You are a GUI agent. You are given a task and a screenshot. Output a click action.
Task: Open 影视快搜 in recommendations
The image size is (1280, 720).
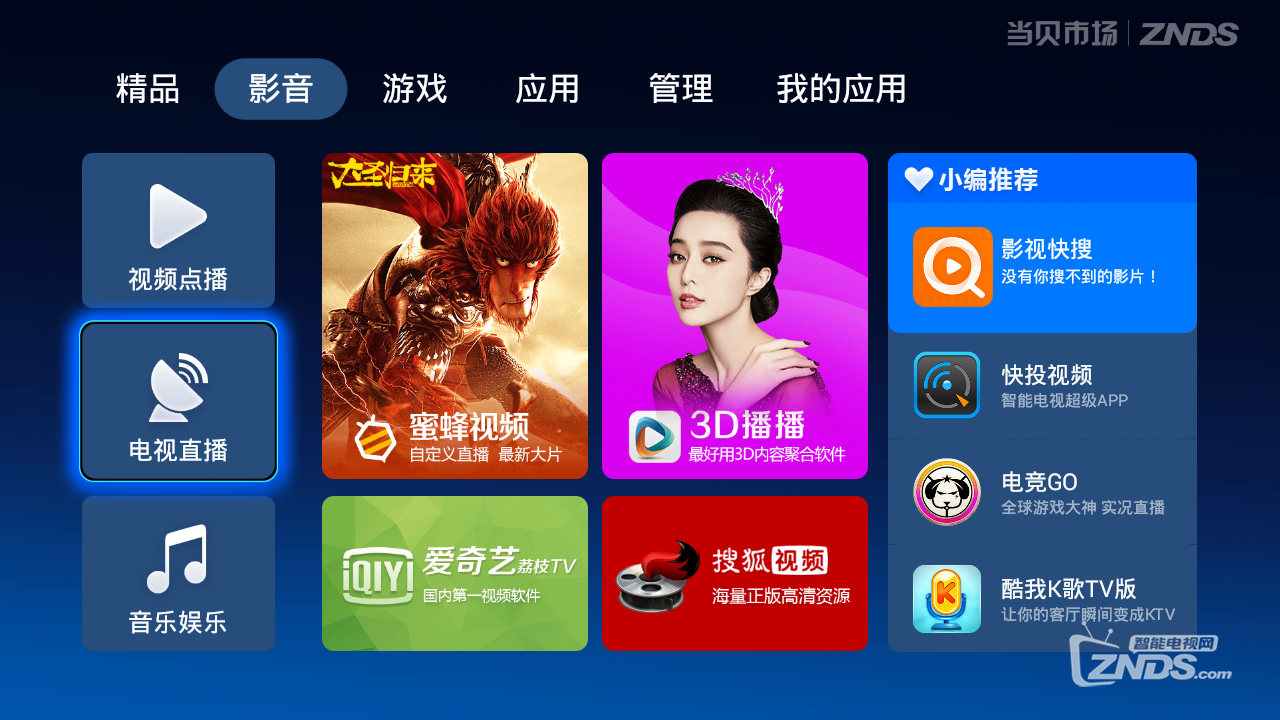click(x=1042, y=267)
